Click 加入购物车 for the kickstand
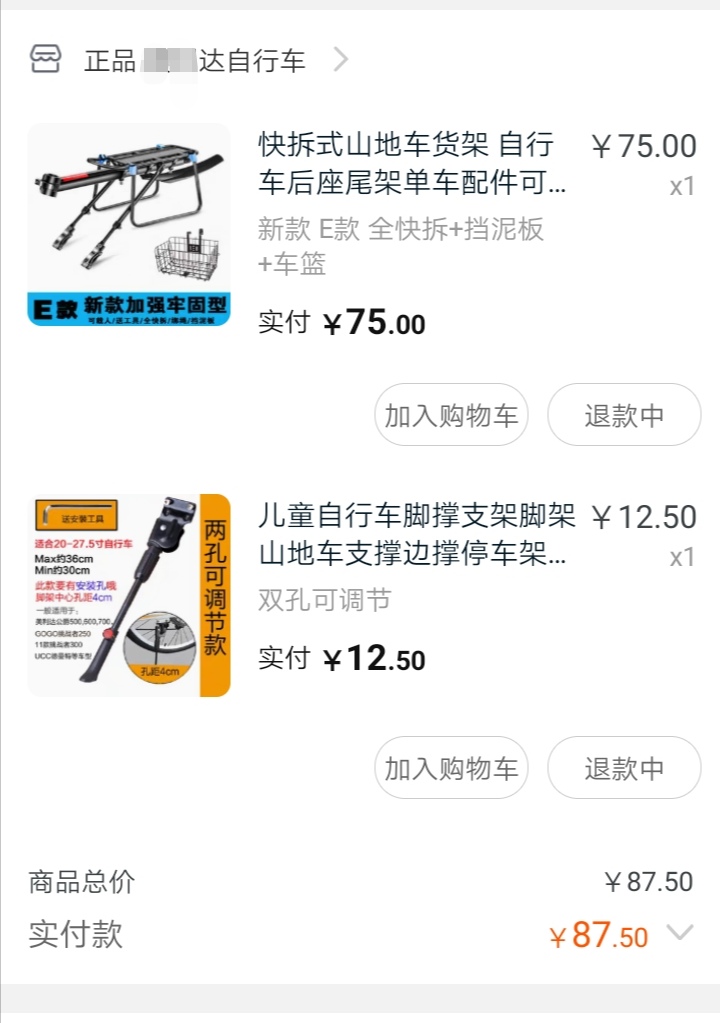The width and height of the screenshot is (720, 1023). point(450,767)
